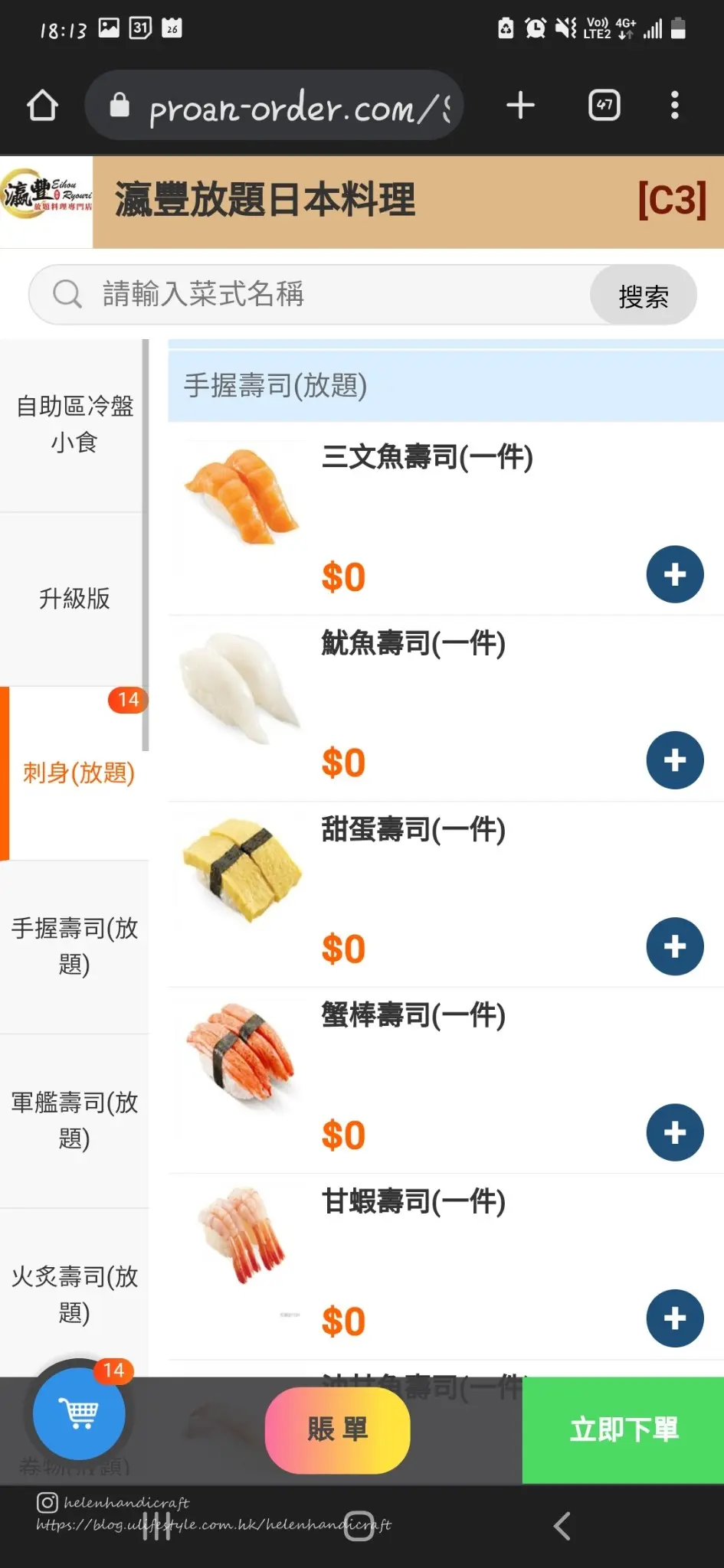Go to the browser home page

point(42,106)
